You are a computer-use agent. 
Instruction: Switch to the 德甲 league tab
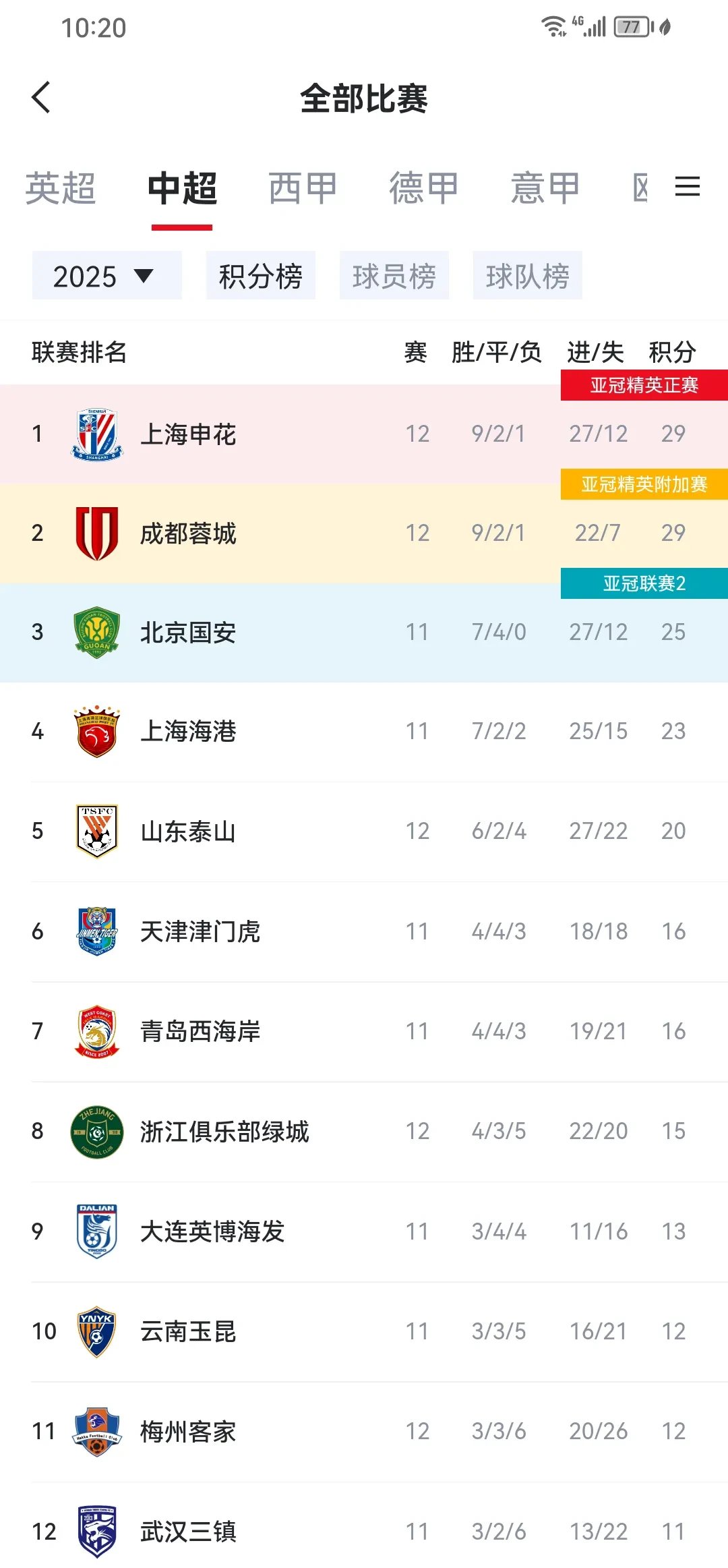click(x=424, y=188)
